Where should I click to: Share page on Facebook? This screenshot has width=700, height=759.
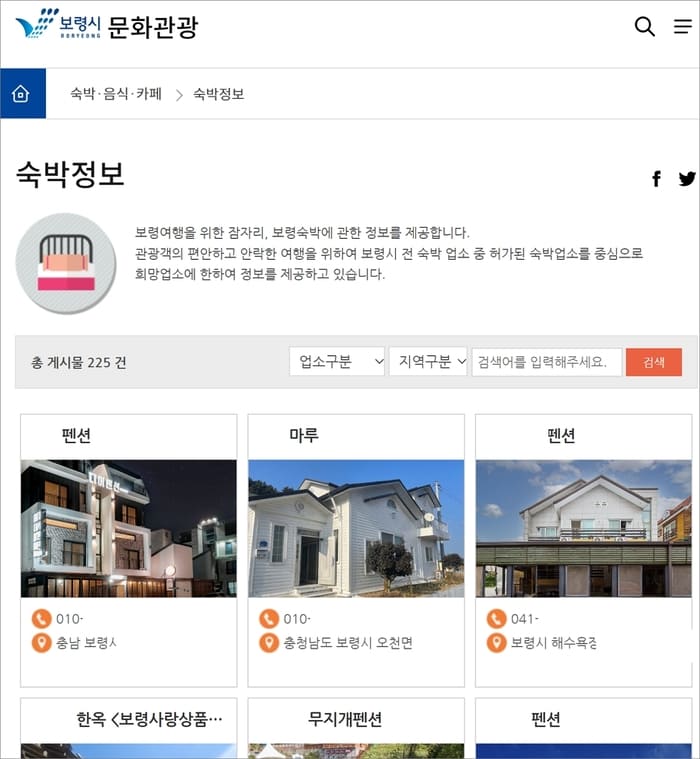[657, 179]
